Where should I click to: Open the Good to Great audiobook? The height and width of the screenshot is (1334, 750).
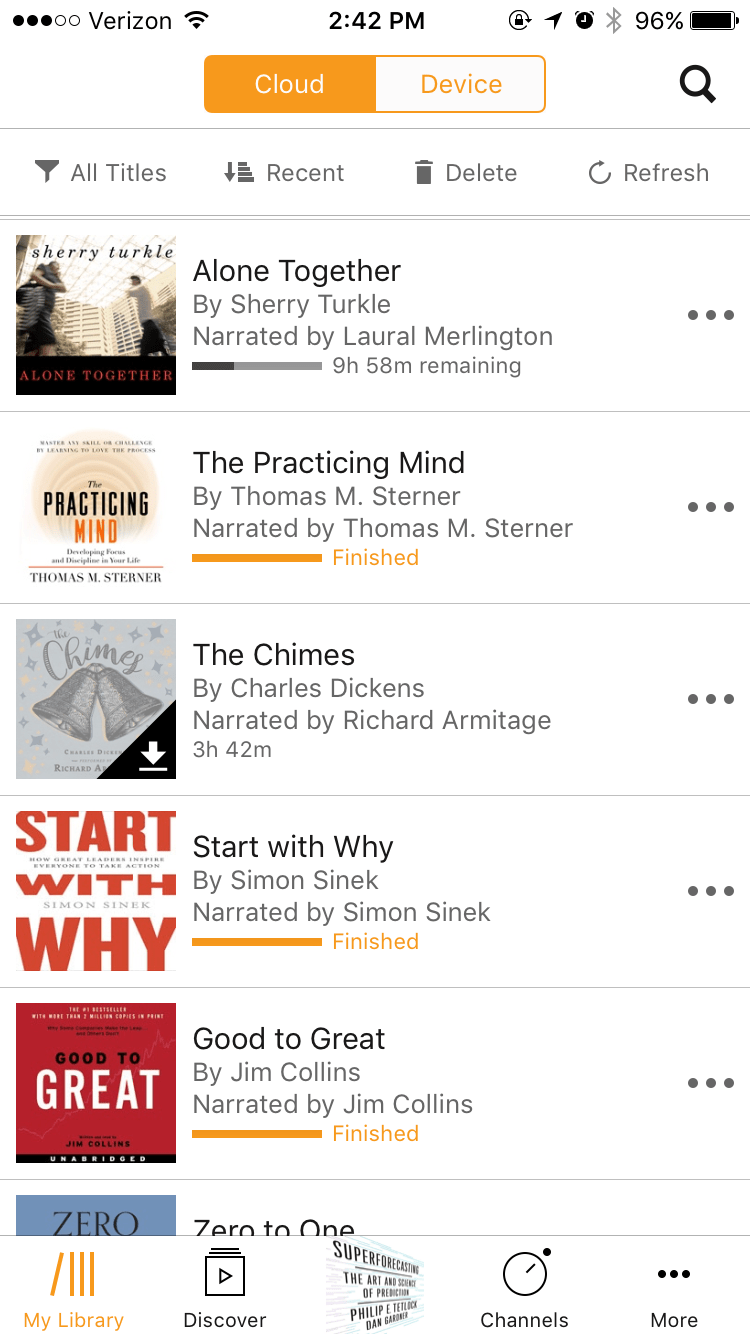(289, 1039)
